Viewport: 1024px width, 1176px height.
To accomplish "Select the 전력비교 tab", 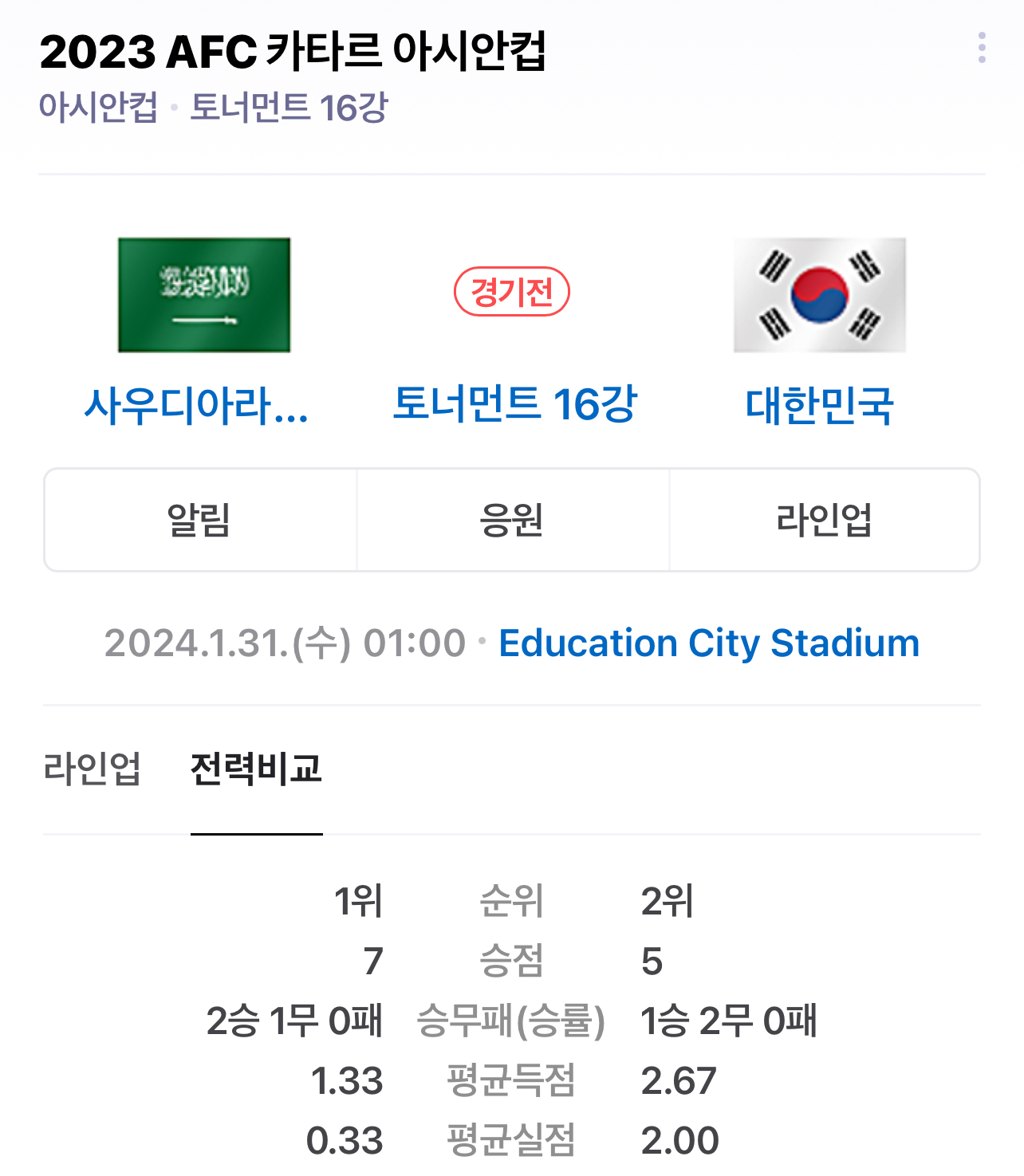I will (256, 769).
